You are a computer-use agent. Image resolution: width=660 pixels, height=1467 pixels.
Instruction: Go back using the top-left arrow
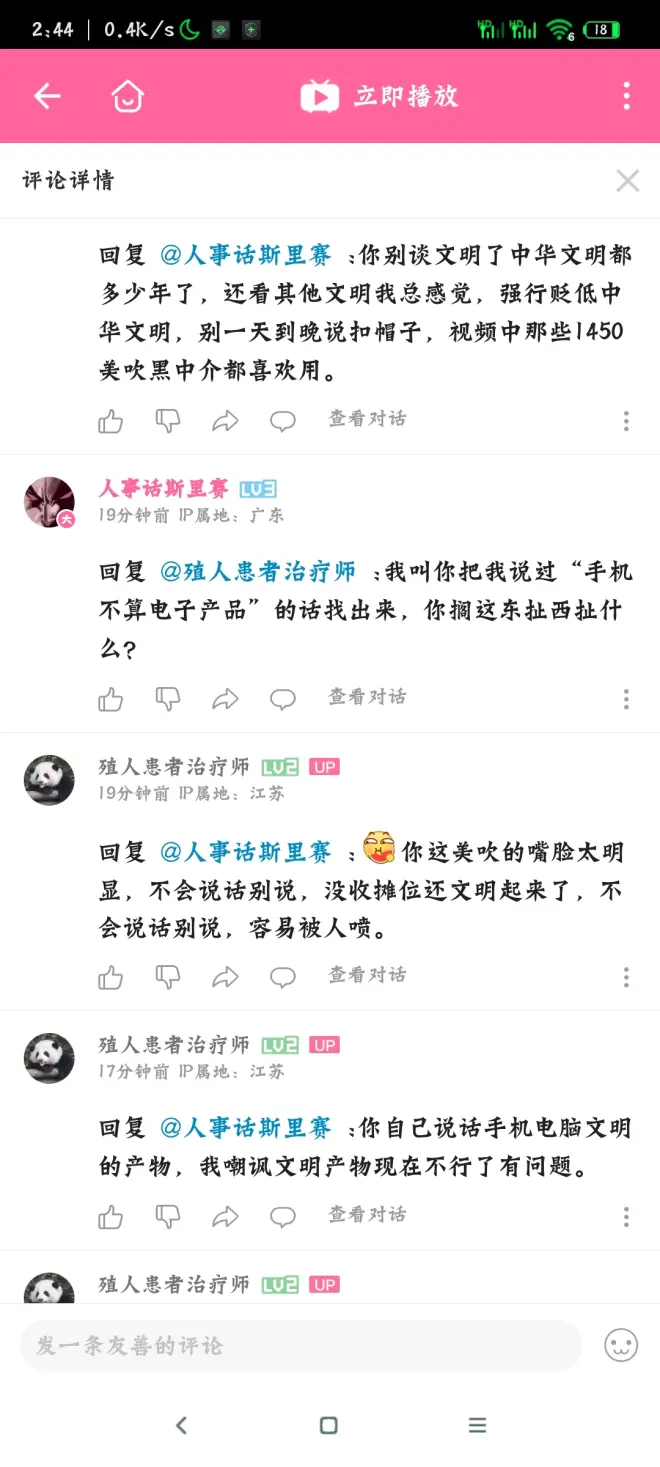[x=47, y=96]
